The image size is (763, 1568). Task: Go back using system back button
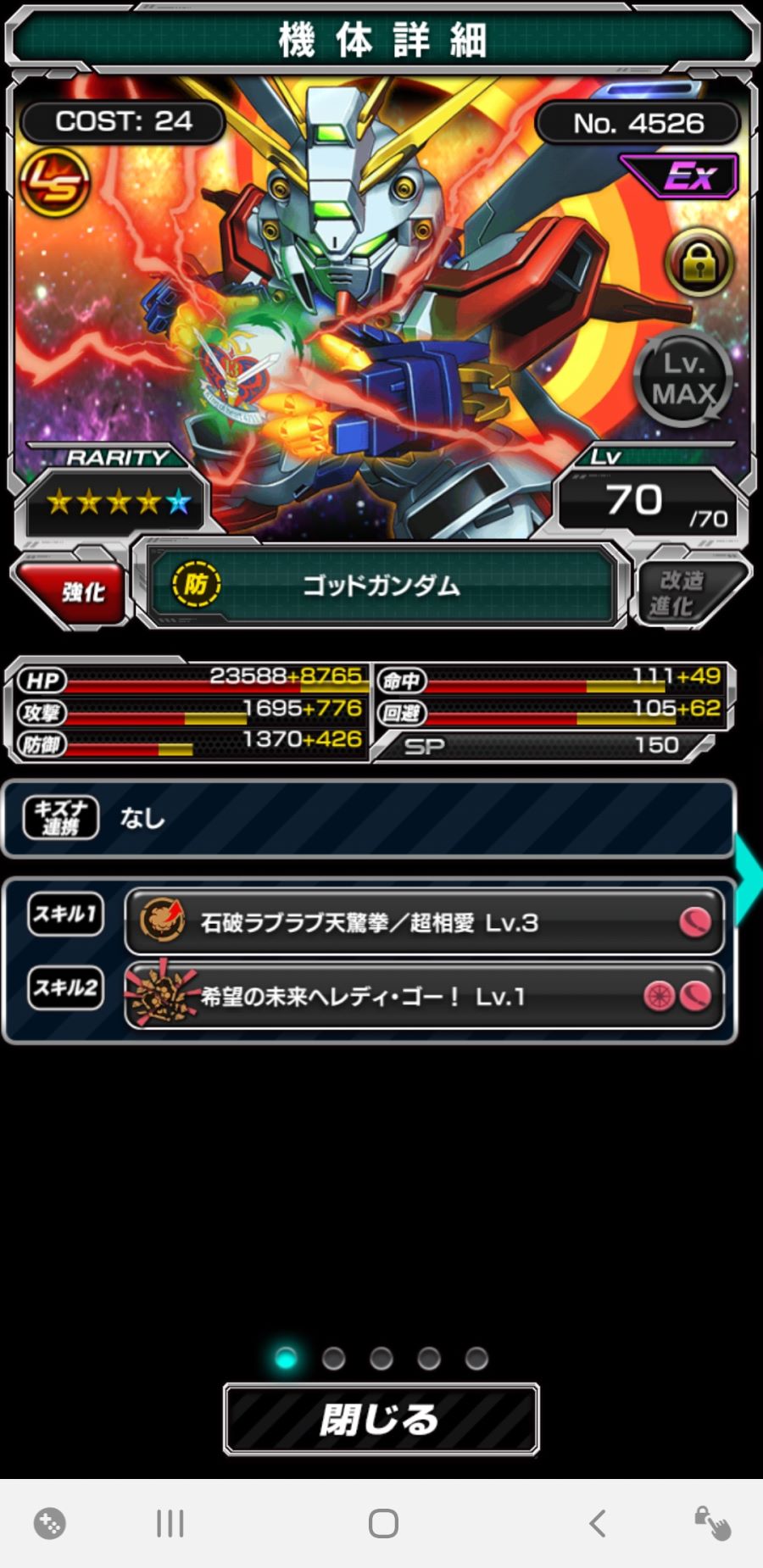point(598,1523)
